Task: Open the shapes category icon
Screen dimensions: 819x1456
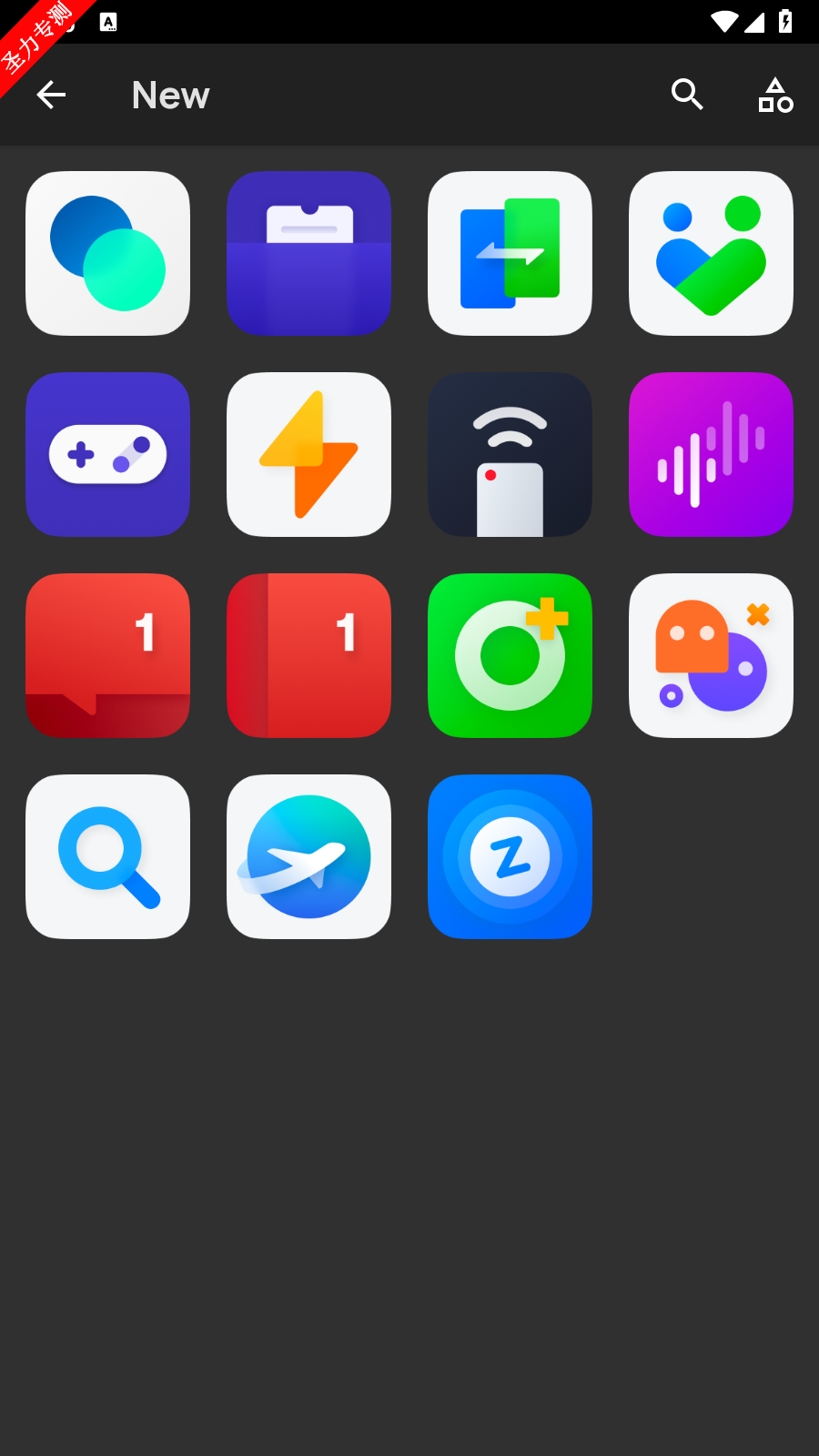Action: [x=775, y=95]
